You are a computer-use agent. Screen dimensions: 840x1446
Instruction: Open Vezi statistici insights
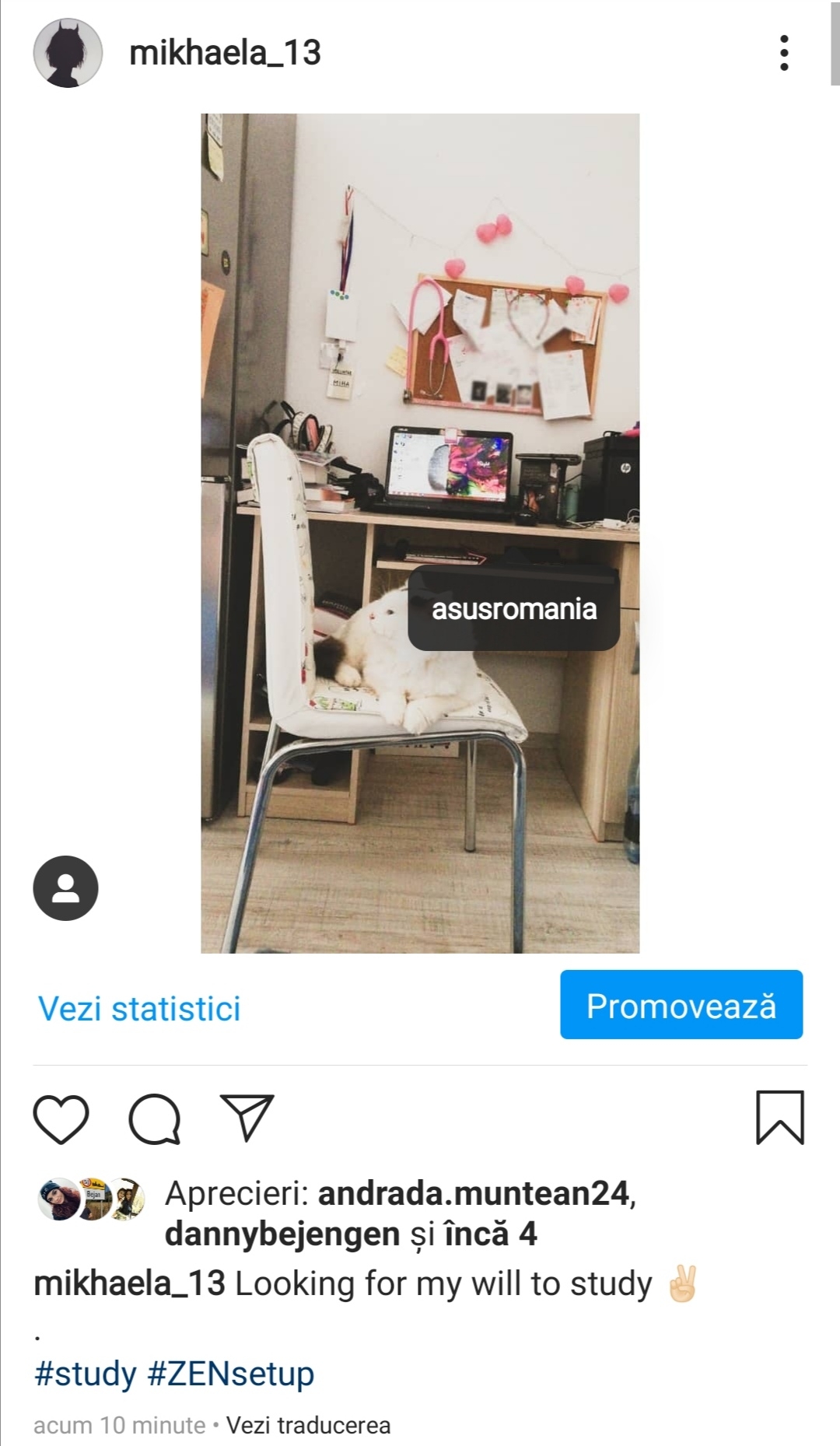coord(139,1009)
